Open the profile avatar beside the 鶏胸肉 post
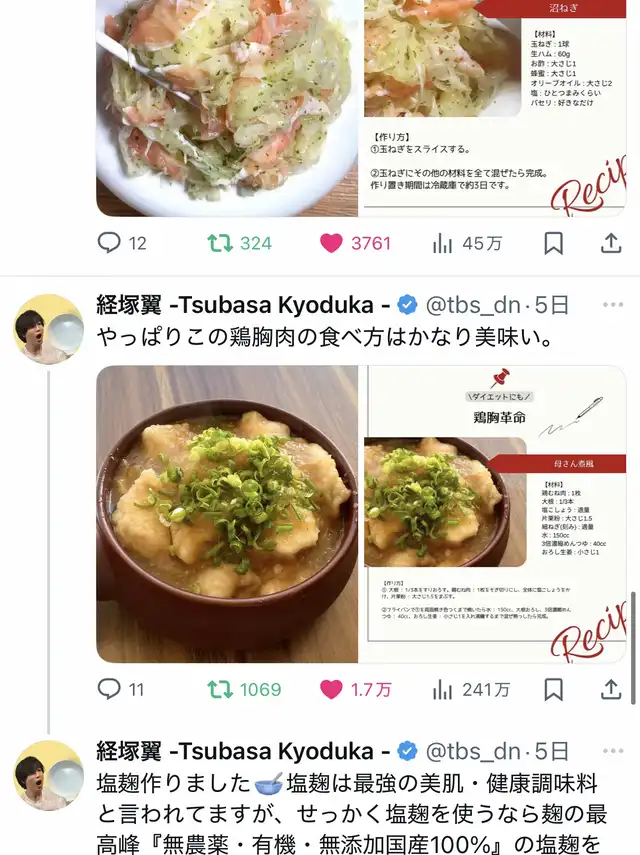Screen dimensions: 640x855 49,329
